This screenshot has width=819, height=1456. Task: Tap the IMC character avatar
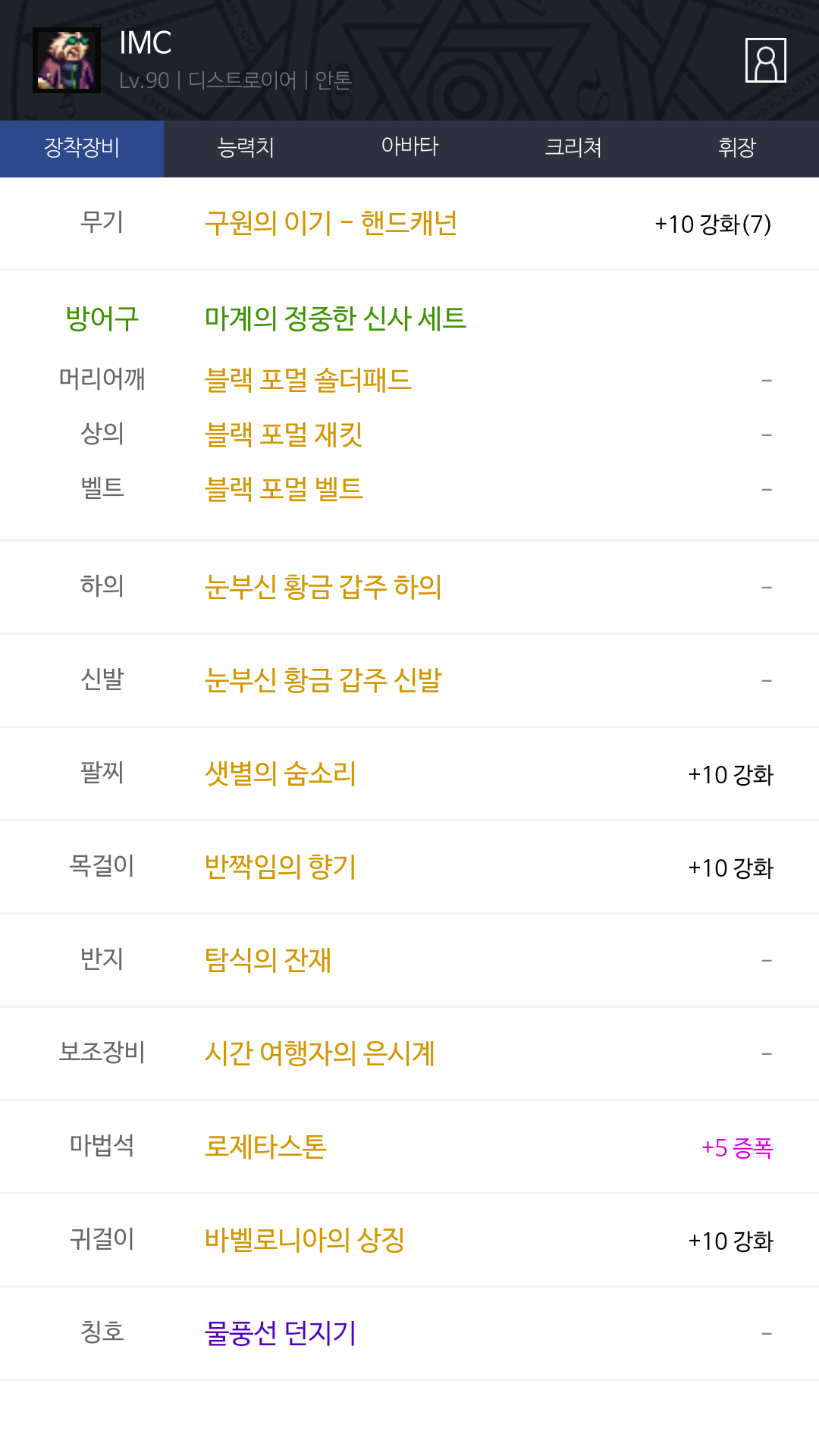(x=67, y=61)
